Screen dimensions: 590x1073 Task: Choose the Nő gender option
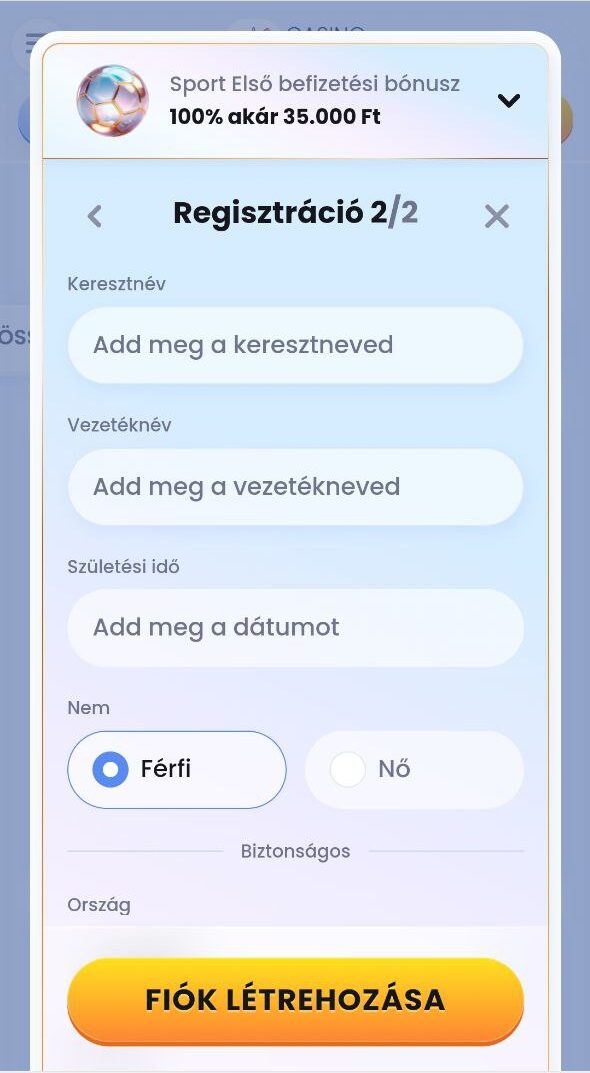(414, 770)
